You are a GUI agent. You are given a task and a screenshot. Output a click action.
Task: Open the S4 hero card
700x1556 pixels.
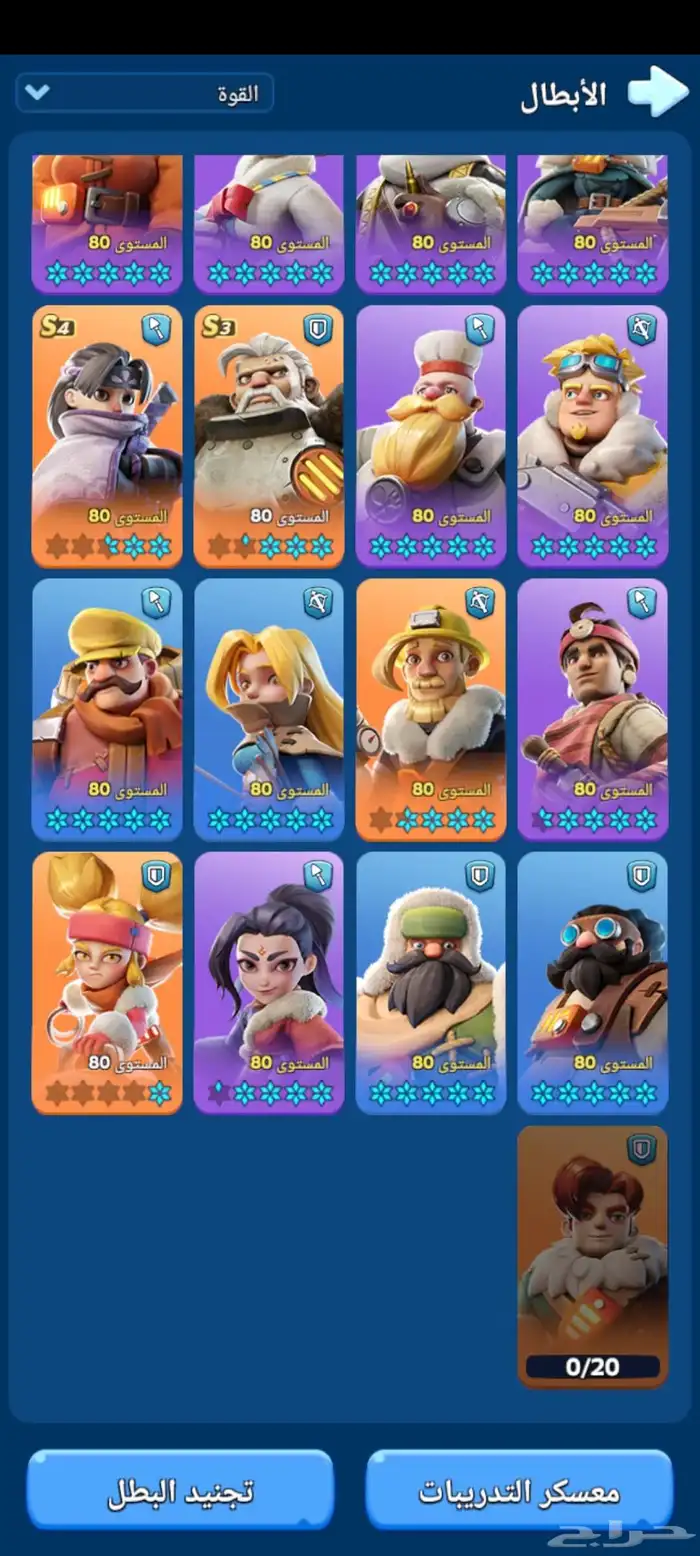(x=107, y=437)
